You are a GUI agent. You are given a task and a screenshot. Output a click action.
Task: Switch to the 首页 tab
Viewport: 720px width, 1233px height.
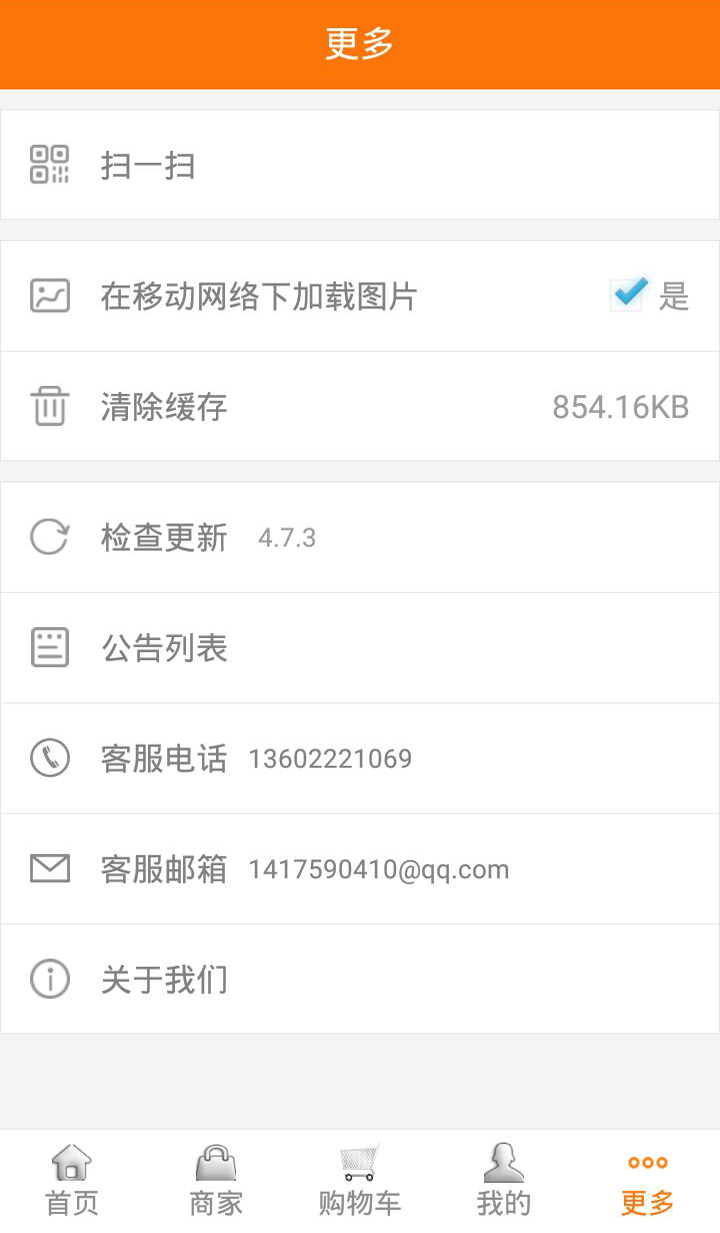coord(72,1181)
